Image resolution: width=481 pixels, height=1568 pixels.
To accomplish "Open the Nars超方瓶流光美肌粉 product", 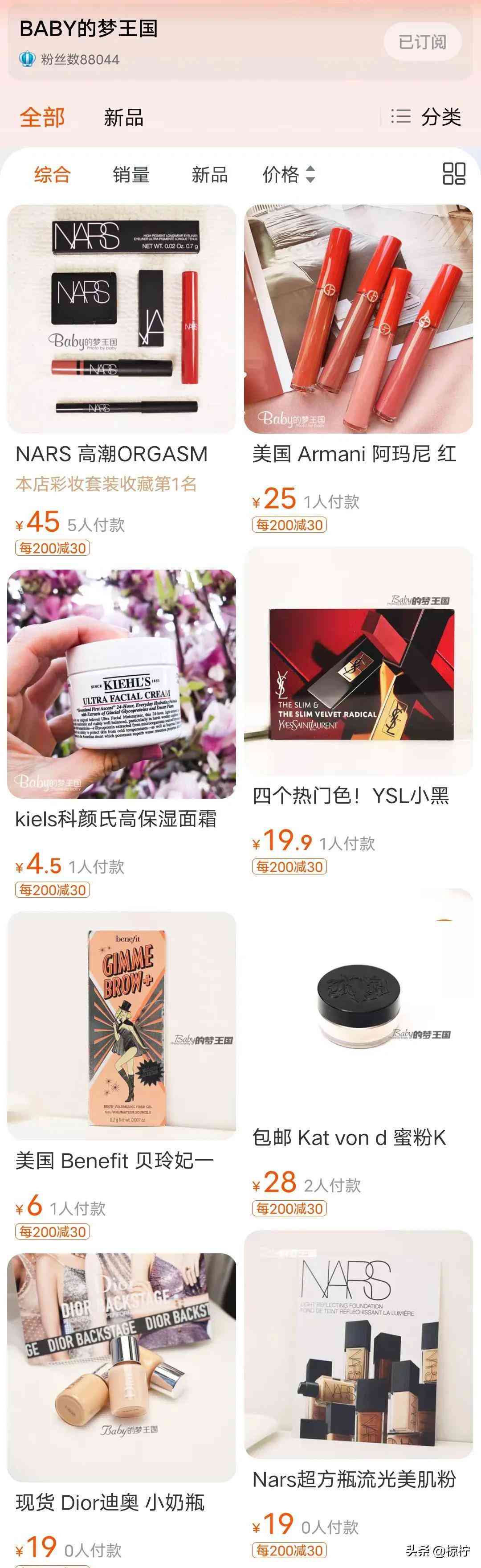I will click(358, 1344).
